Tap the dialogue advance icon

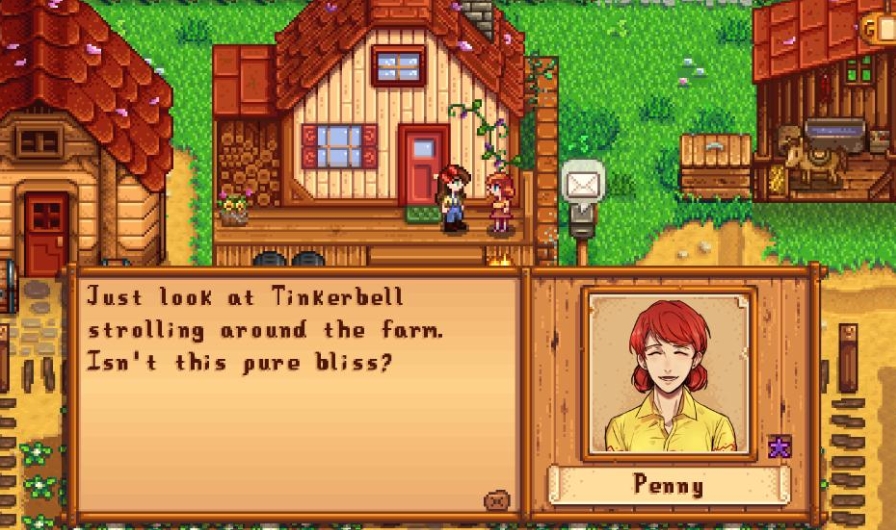coord(496,500)
